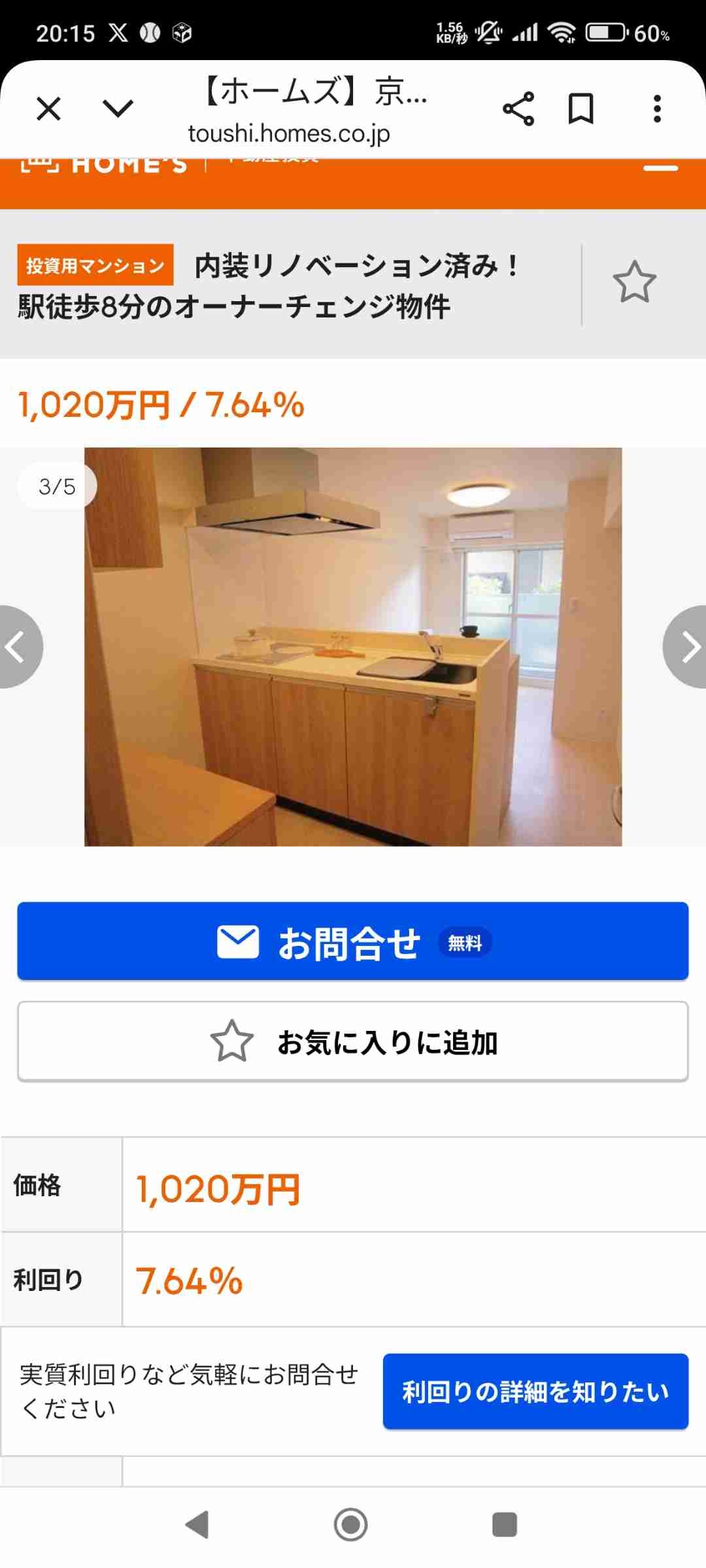Tap お気に入りに追加 to save listing
The width and height of the screenshot is (706, 1568).
353,1042
